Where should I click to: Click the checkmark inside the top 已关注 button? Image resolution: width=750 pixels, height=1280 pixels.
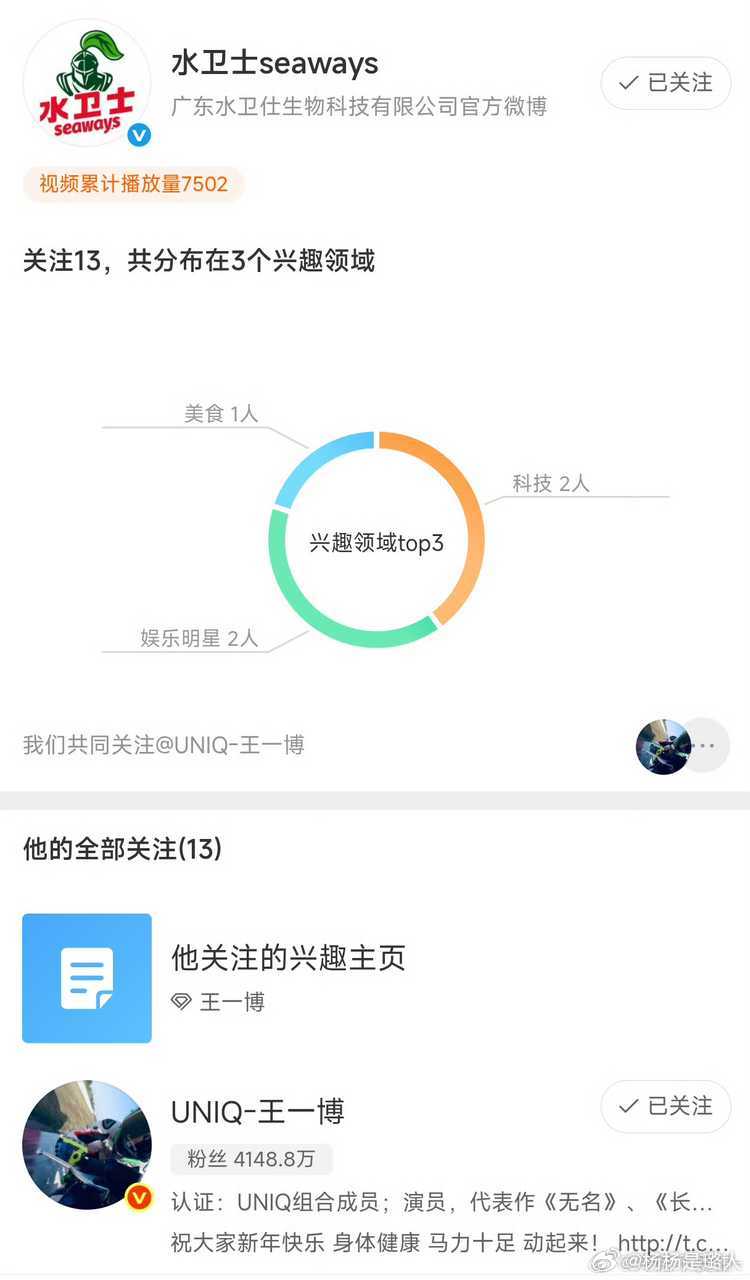(630, 84)
